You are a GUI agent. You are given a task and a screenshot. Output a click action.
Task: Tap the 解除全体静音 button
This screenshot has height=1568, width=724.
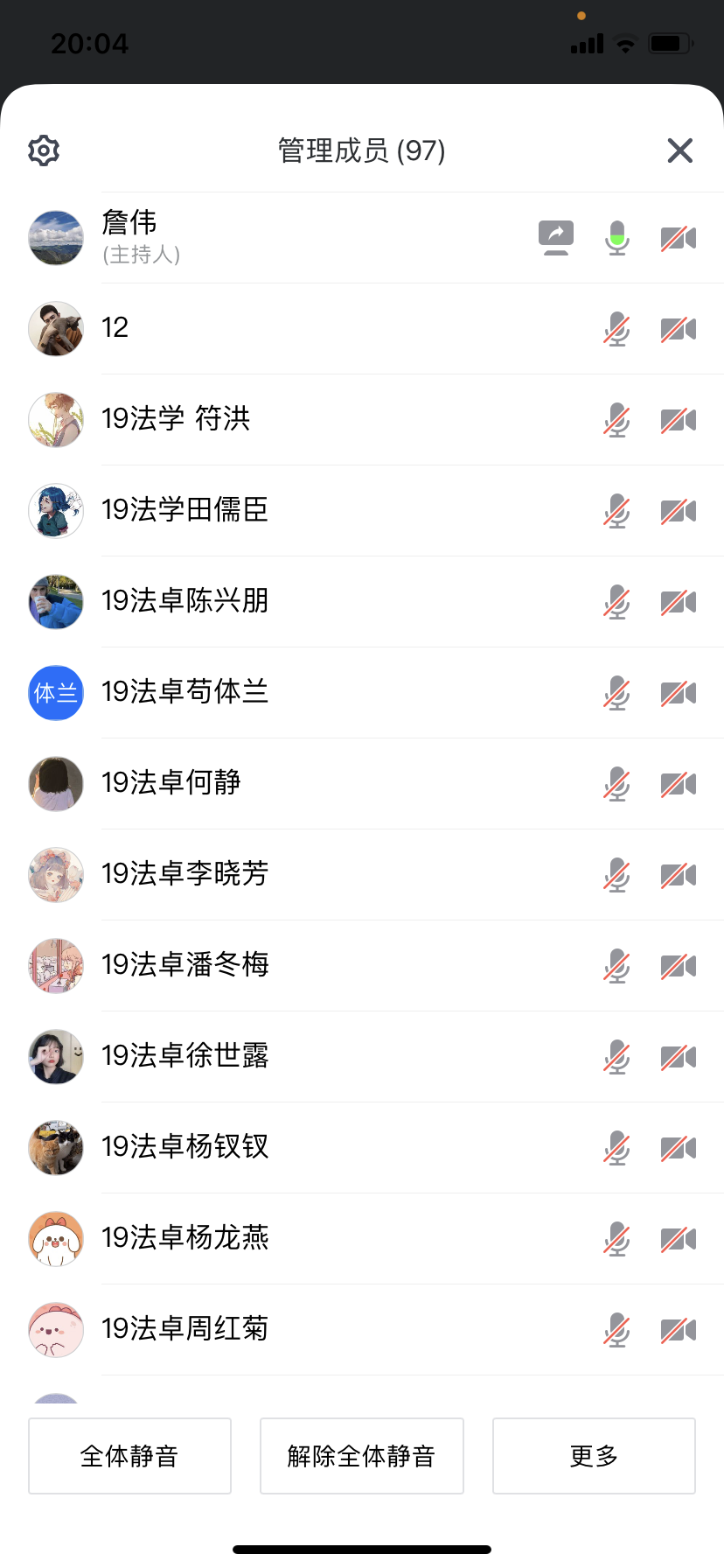(x=361, y=1455)
